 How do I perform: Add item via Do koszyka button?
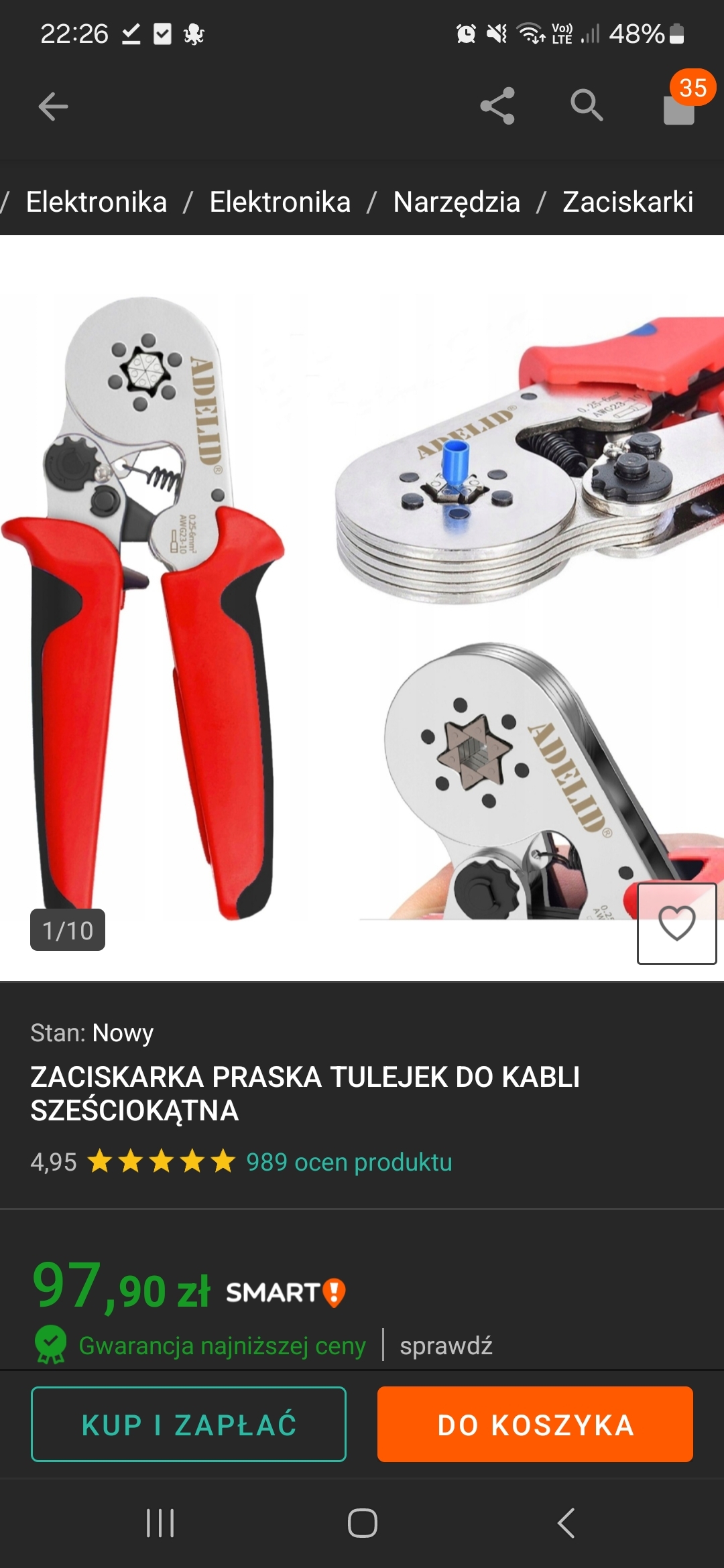click(535, 1424)
